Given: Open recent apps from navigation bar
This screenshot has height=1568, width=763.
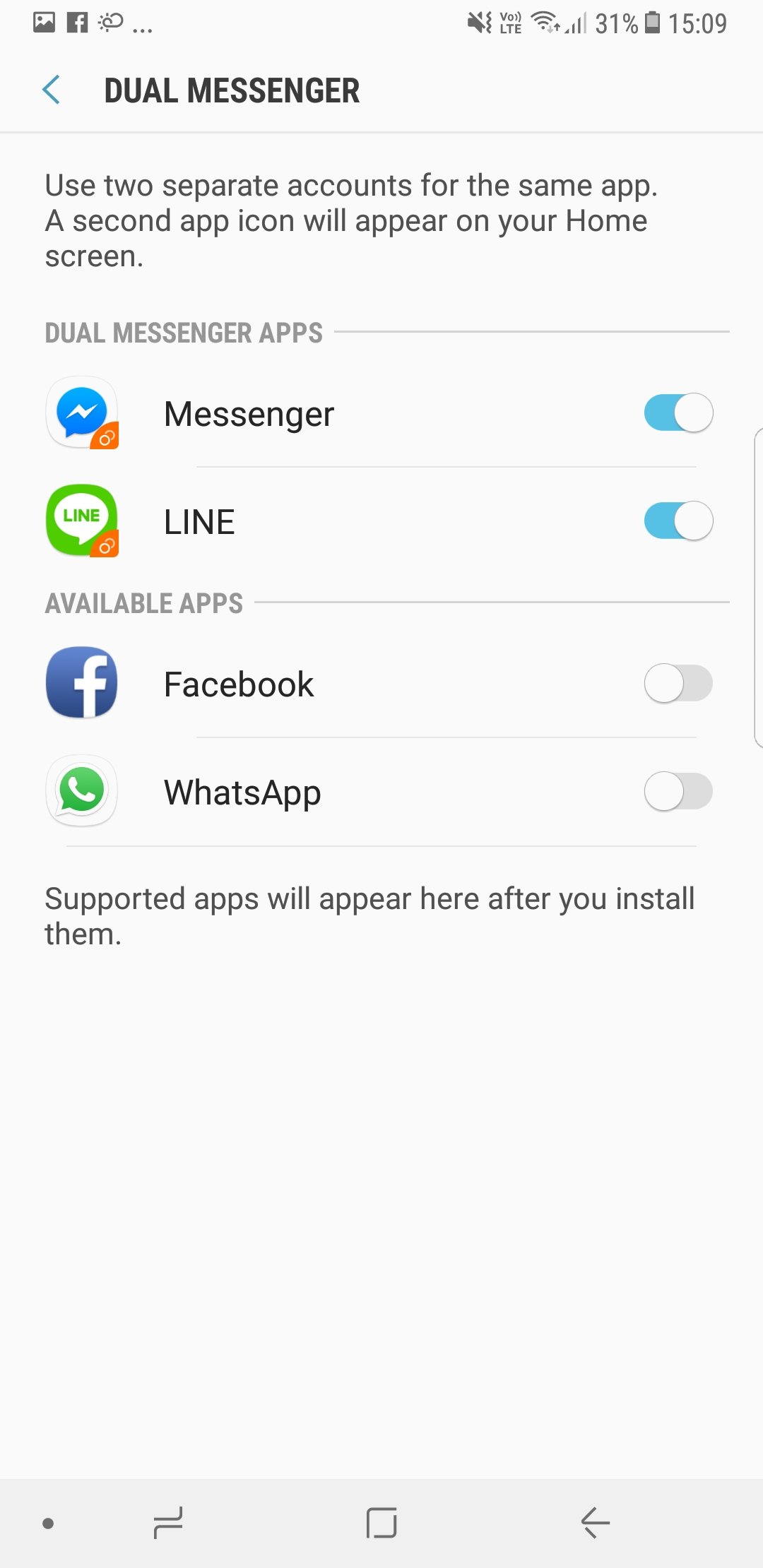Looking at the screenshot, I should click(168, 1522).
